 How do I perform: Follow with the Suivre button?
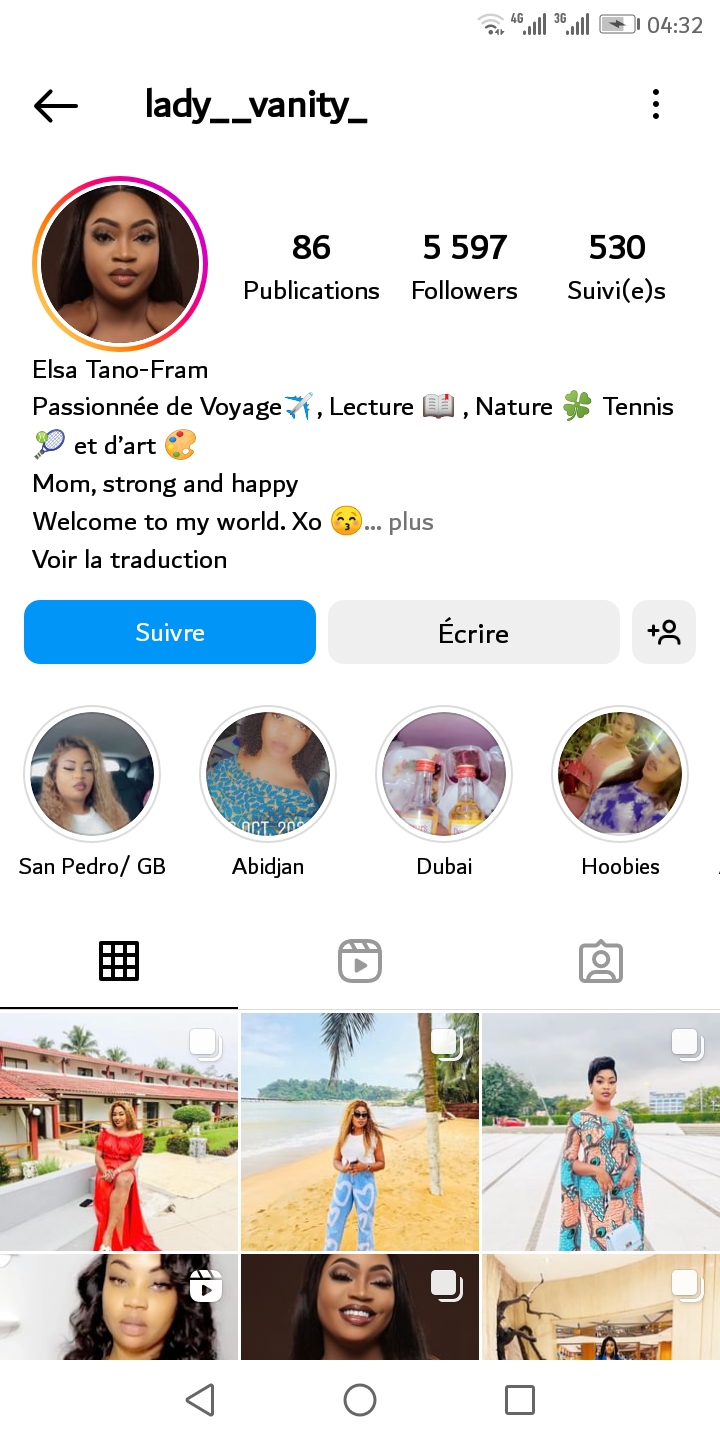170,632
